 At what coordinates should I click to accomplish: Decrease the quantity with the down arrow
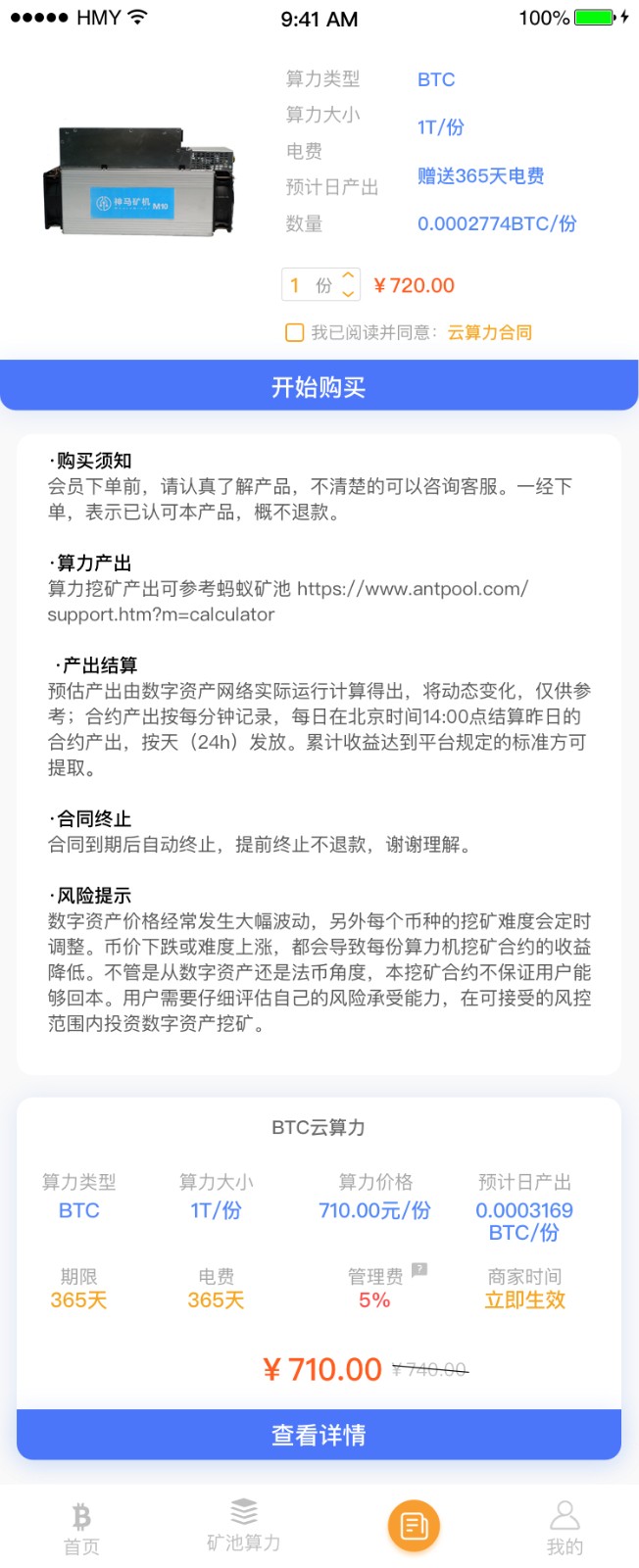tap(348, 293)
